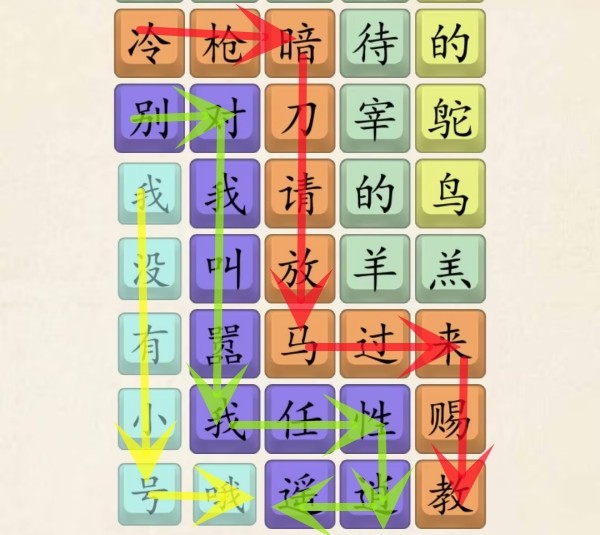Choose the 对 tile
Screen dimensions: 600x535
(225, 118)
